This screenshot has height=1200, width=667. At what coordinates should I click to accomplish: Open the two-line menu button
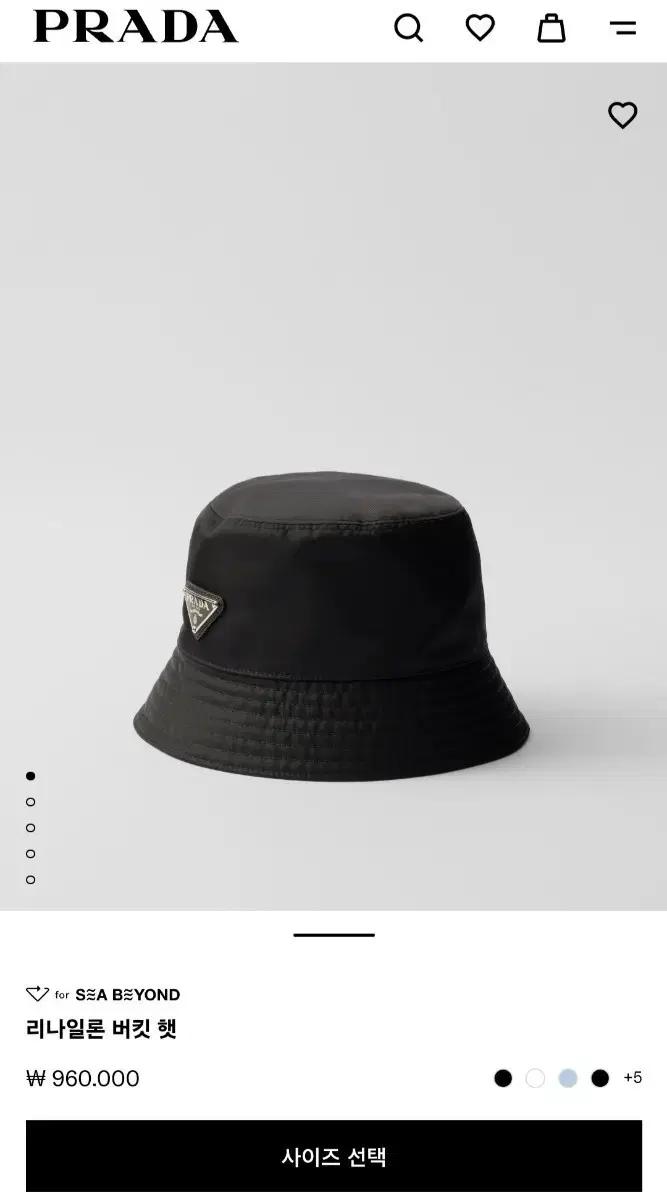point(623,28)
